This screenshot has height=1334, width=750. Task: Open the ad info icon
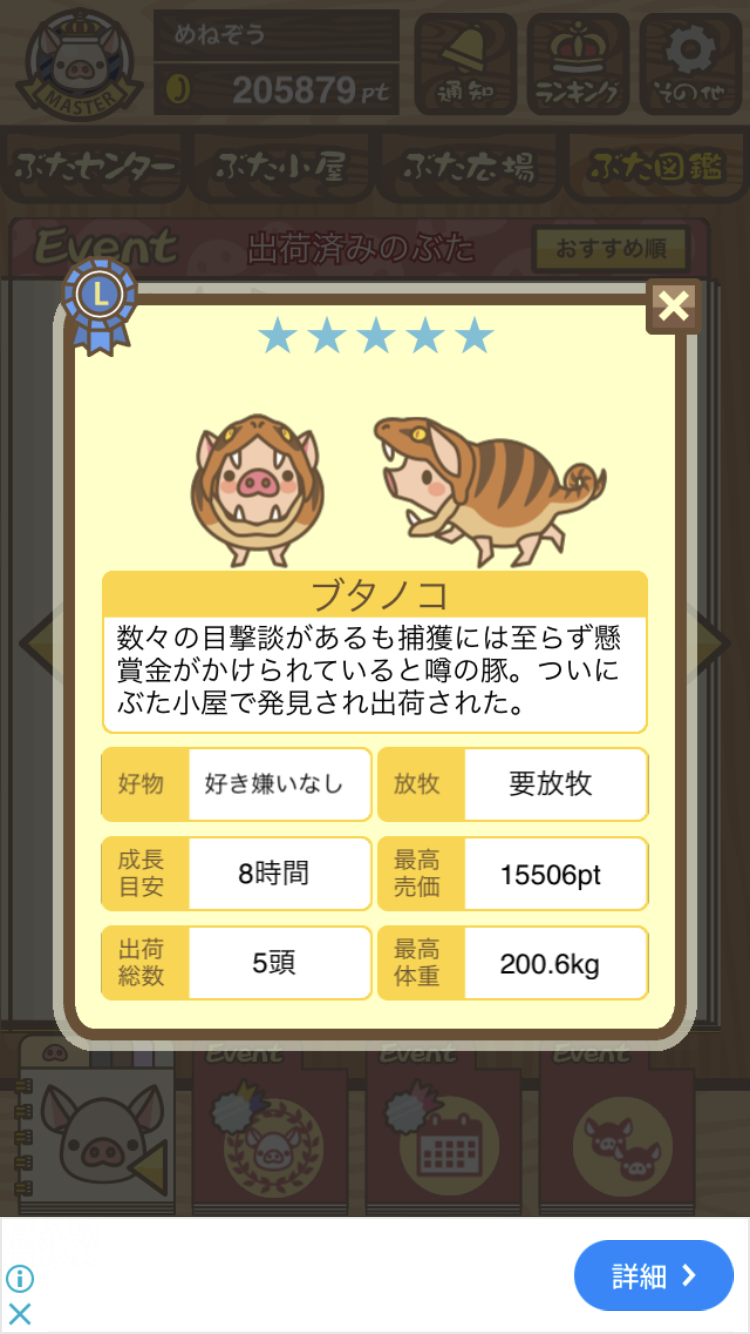click(20, 1278)
